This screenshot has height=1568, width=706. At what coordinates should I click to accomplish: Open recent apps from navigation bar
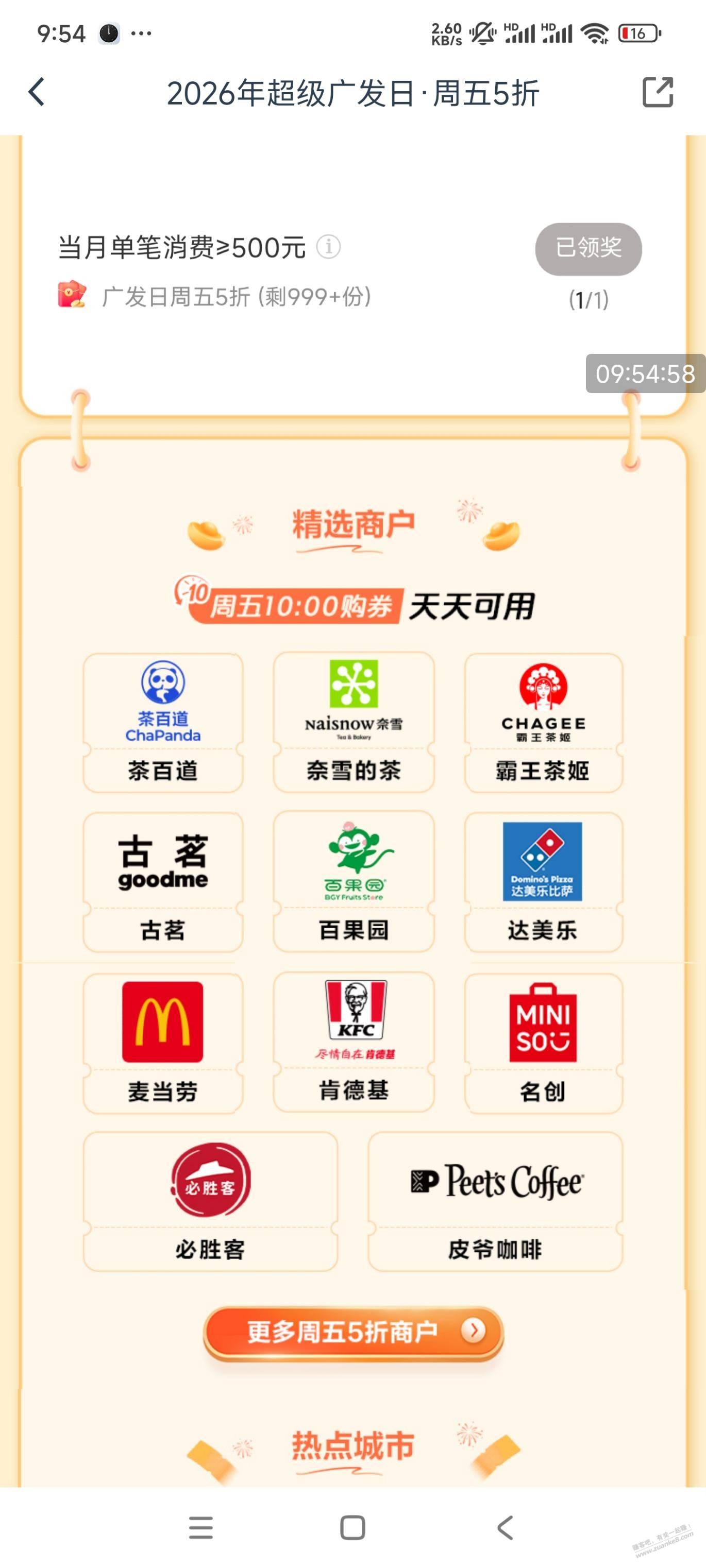pyautogui.click(x=200, y=1527)
